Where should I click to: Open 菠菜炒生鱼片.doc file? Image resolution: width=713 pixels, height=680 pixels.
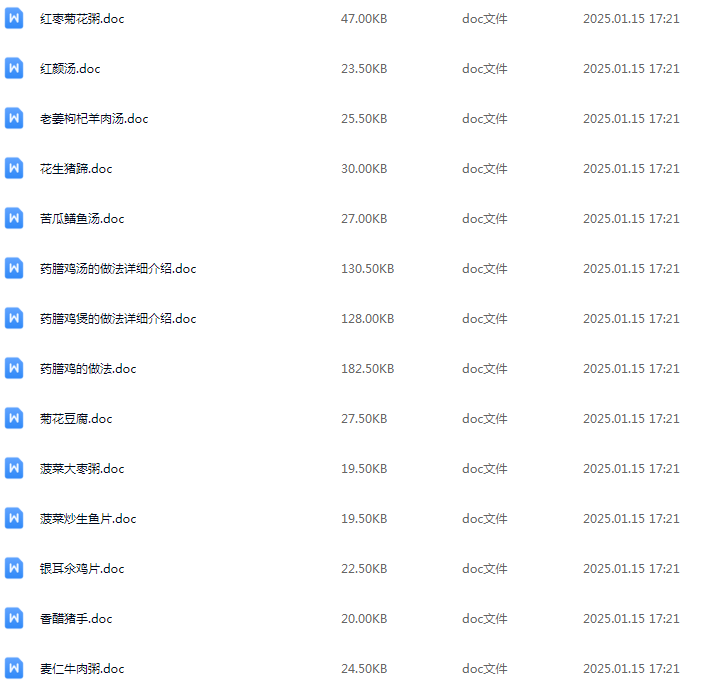(88, 519)
